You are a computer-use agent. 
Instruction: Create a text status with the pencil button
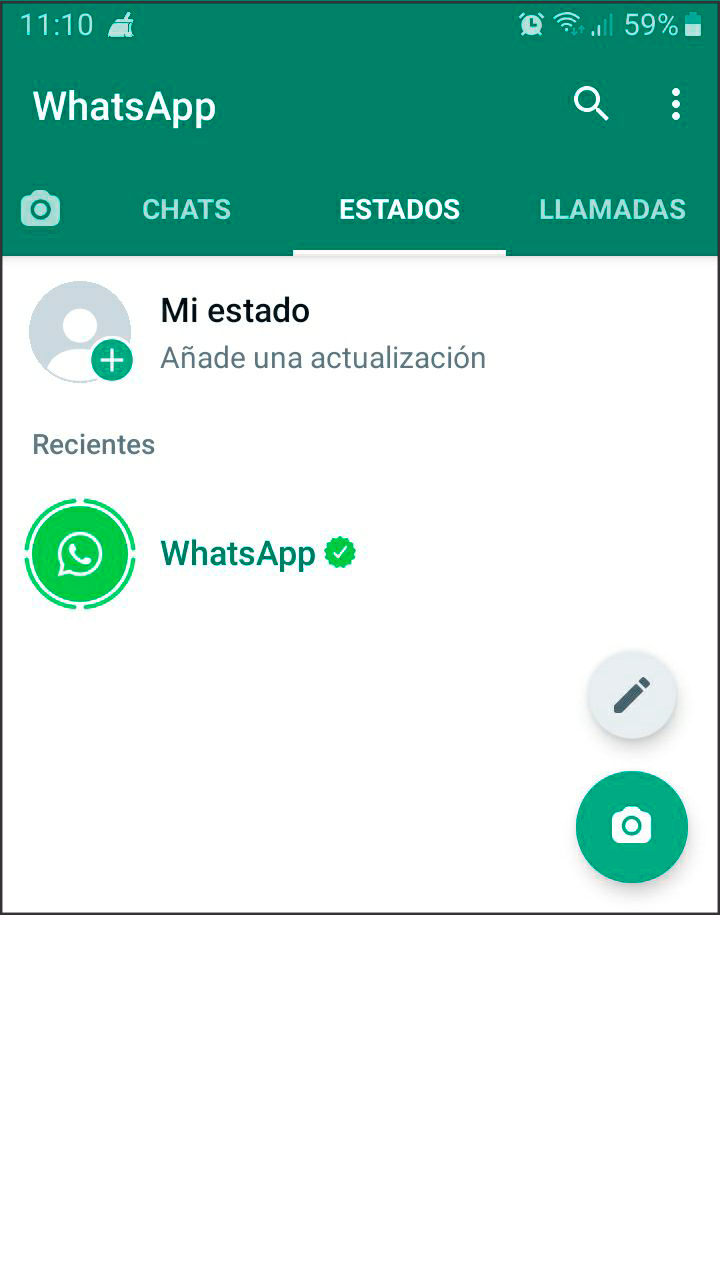tap(632, 695)
